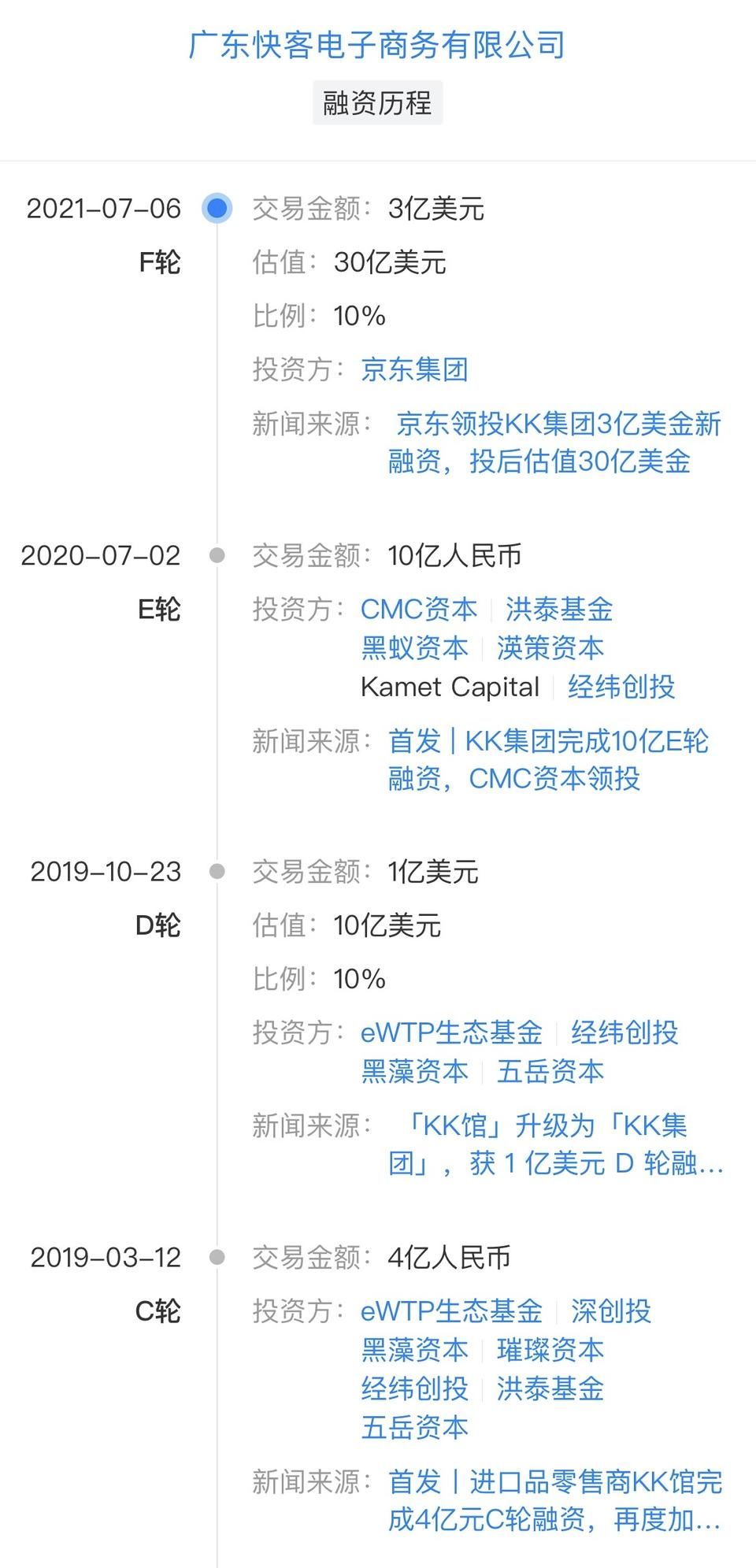Open the news link 京东领投KK集团3亿美金新融资
This screenshot has height=1568, width=756.
(x=555, y=443)
